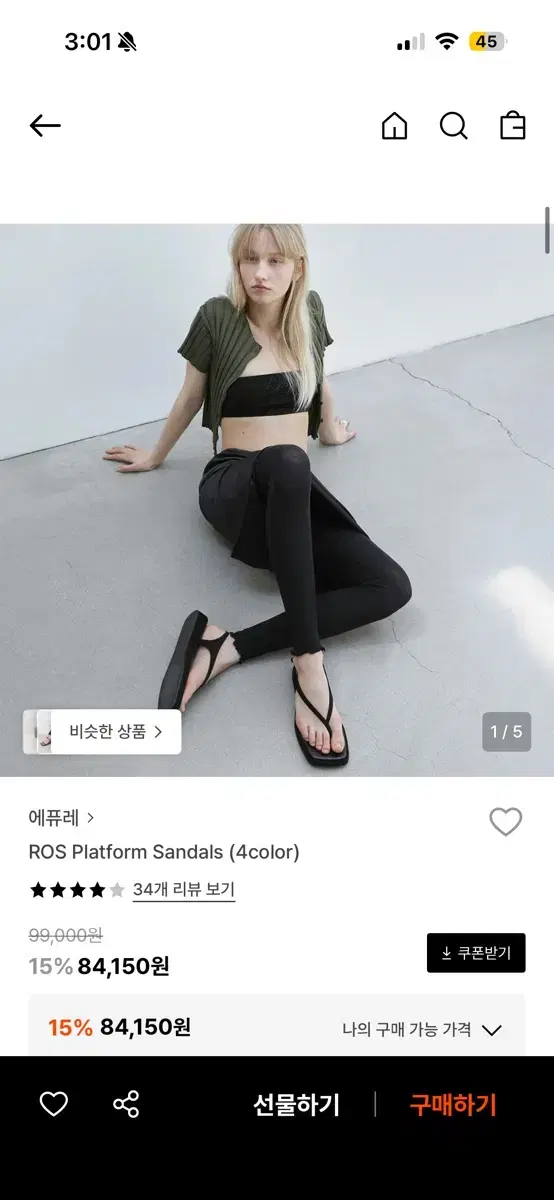The height and width of the screenshot is (1200, 554).
Task: Tap 구매하기 to purchase
Action: coord(453,1105)
